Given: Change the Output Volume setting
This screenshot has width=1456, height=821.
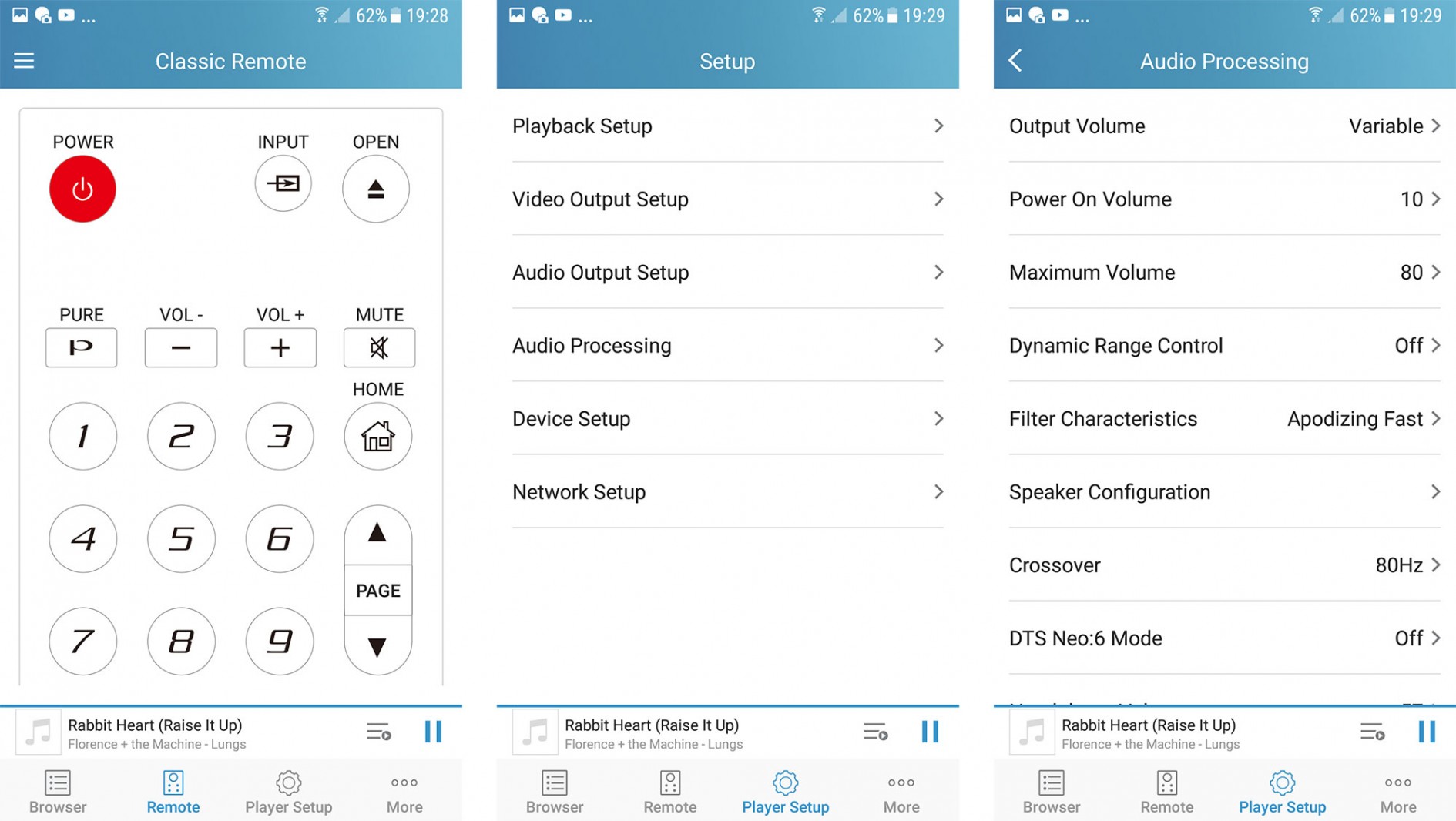Looking at the screenshot, I should (x=1223, y=126).
